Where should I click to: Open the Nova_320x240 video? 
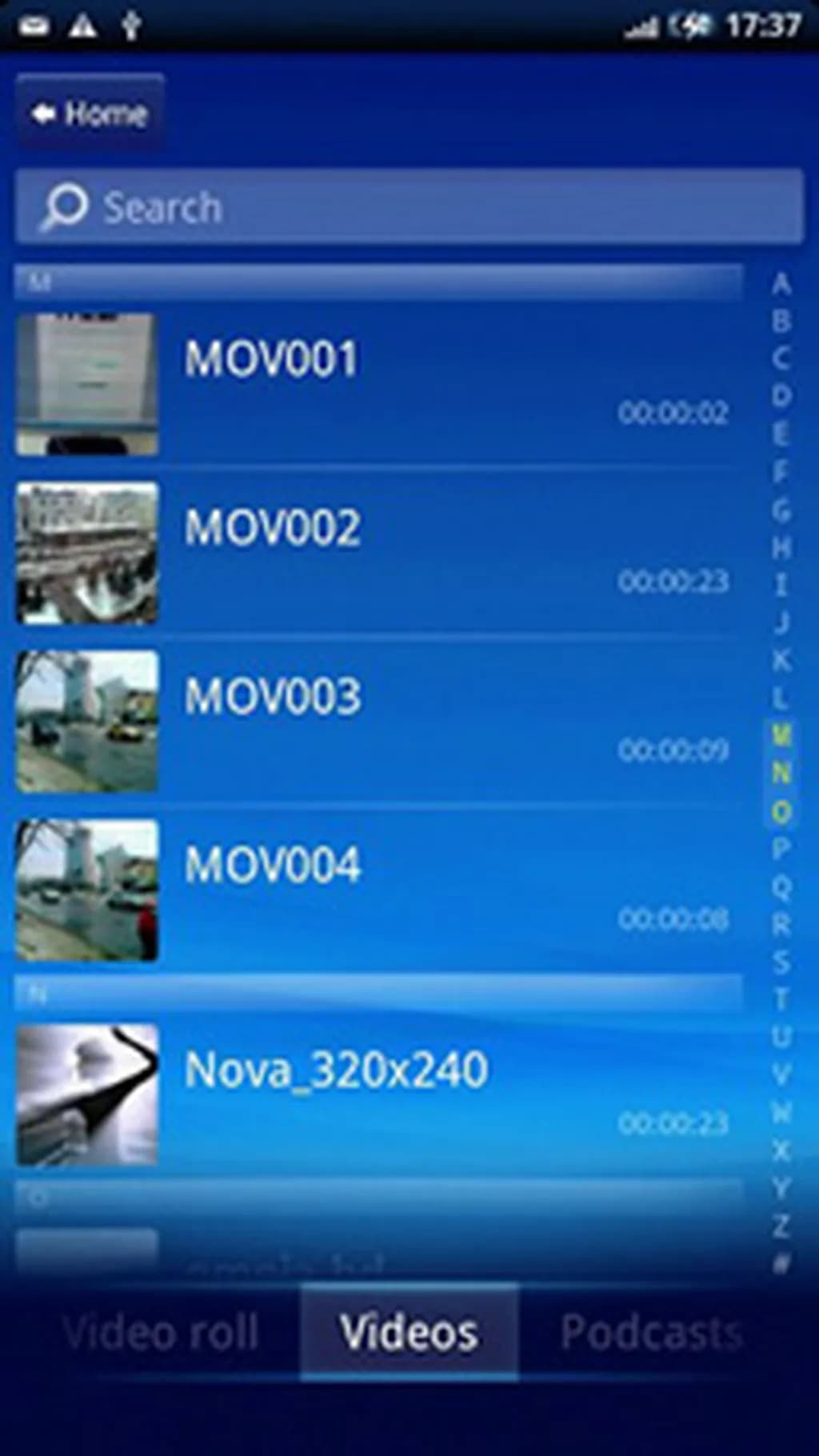tap(376, 1094)
